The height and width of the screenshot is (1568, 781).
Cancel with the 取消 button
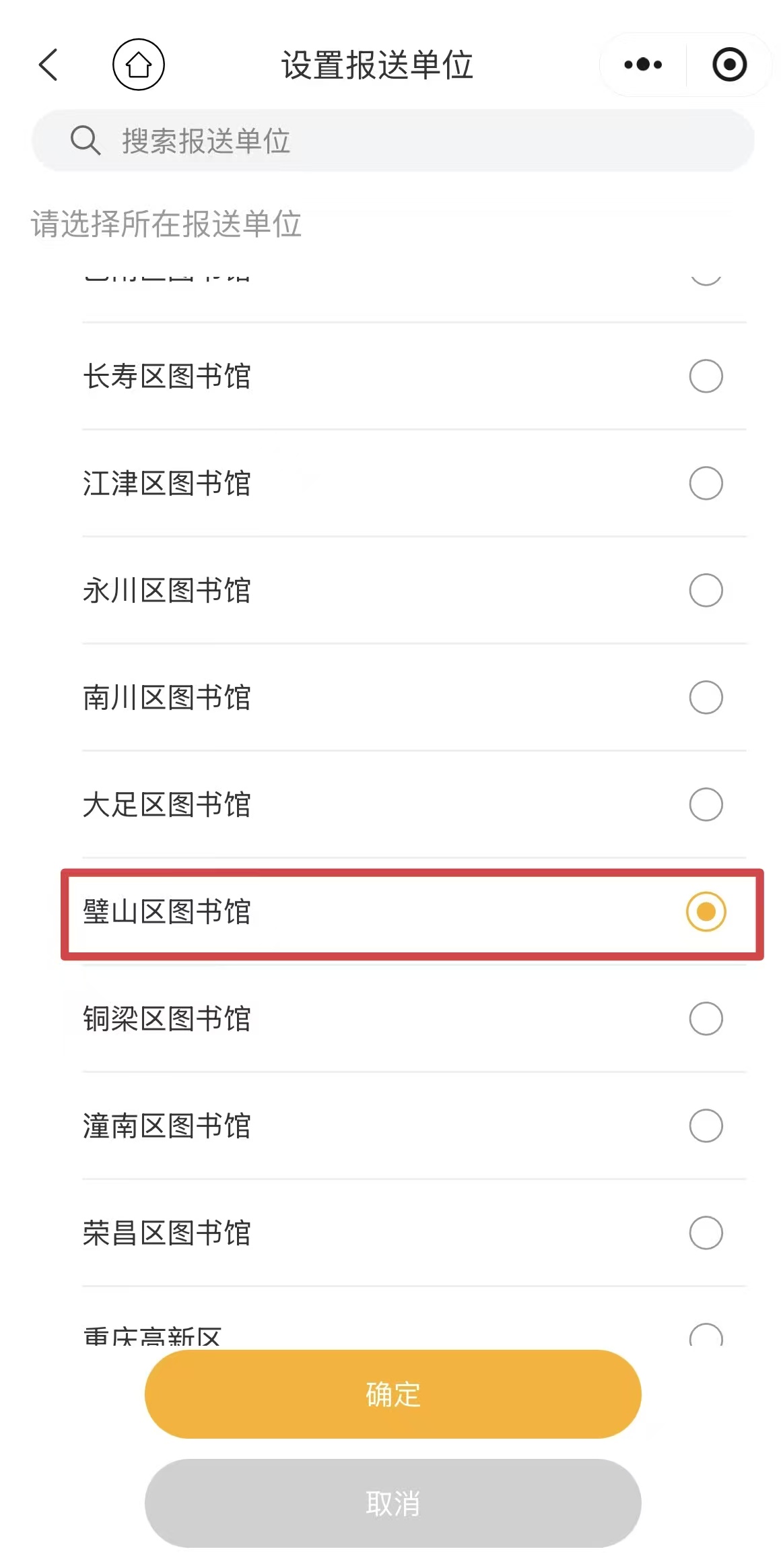coord(393,1503)
